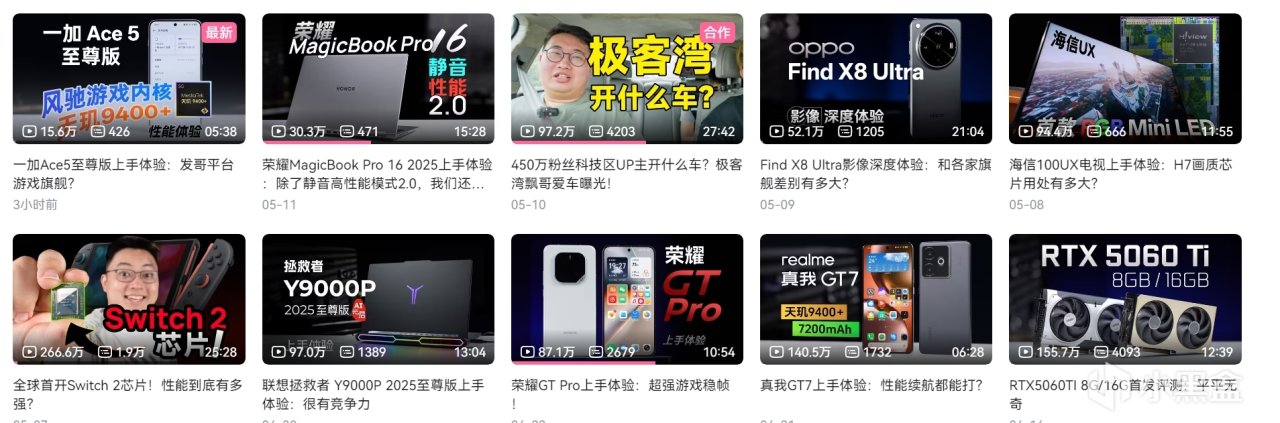
Task: Watch the 荣耀GT Pro hands-on video
Action: [626, 298]
